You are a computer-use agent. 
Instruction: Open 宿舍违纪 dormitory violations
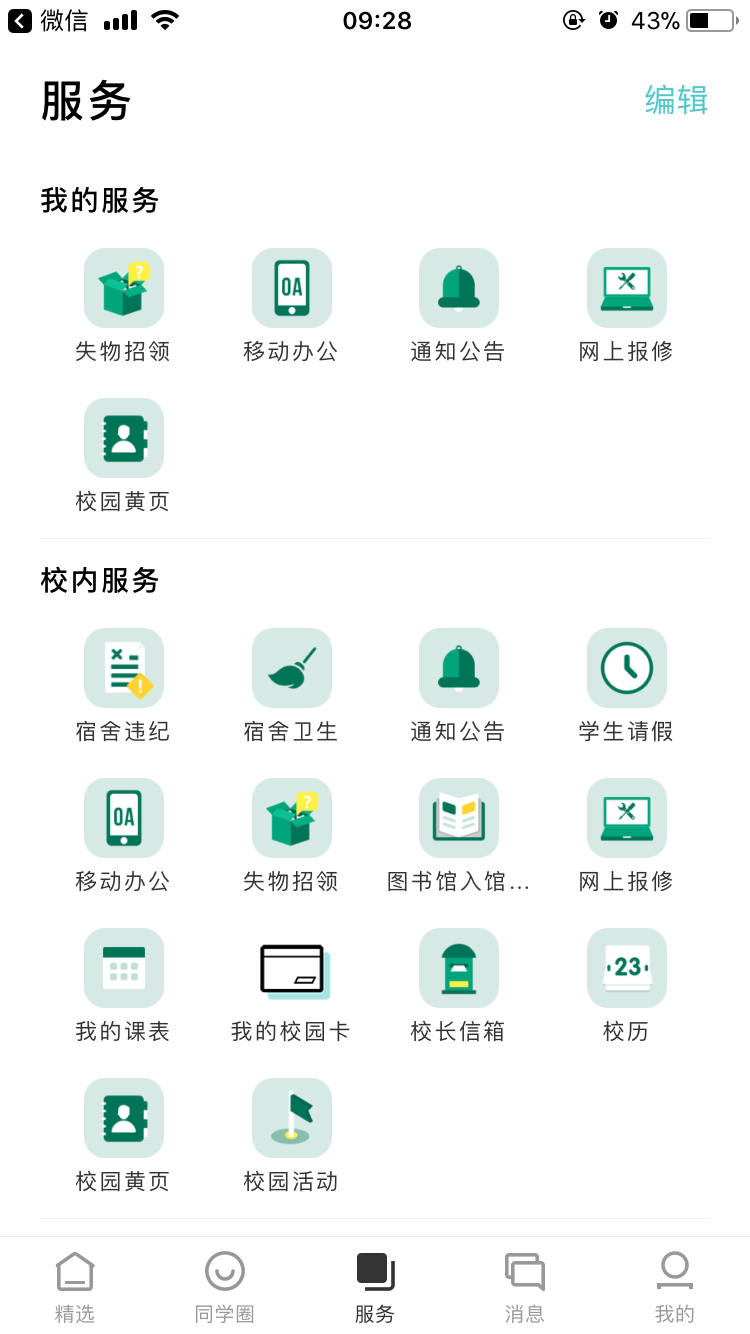(124, 686)
